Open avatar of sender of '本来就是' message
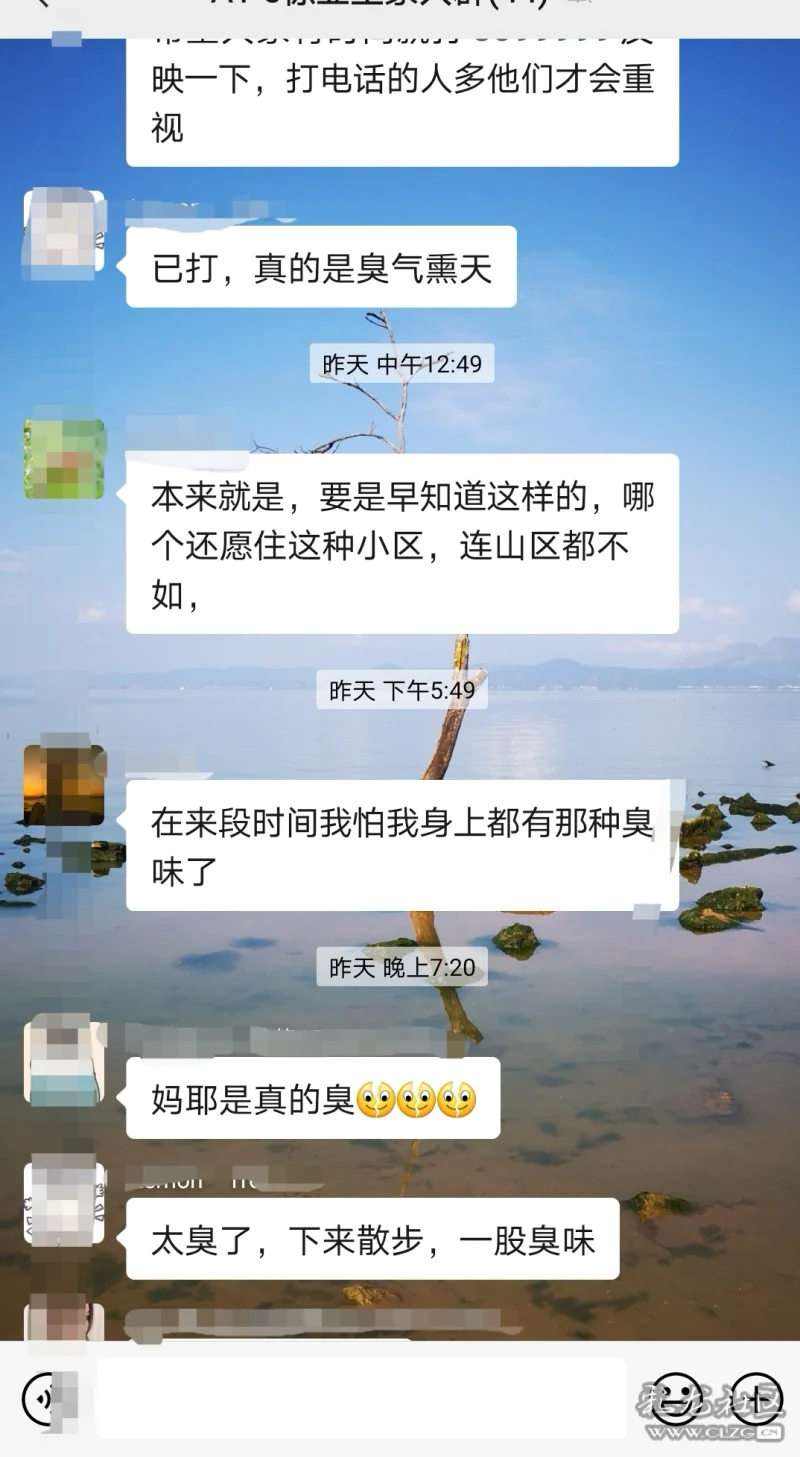Image resolution: width=800 pixels, height=1457 pixels. (64, 459)
